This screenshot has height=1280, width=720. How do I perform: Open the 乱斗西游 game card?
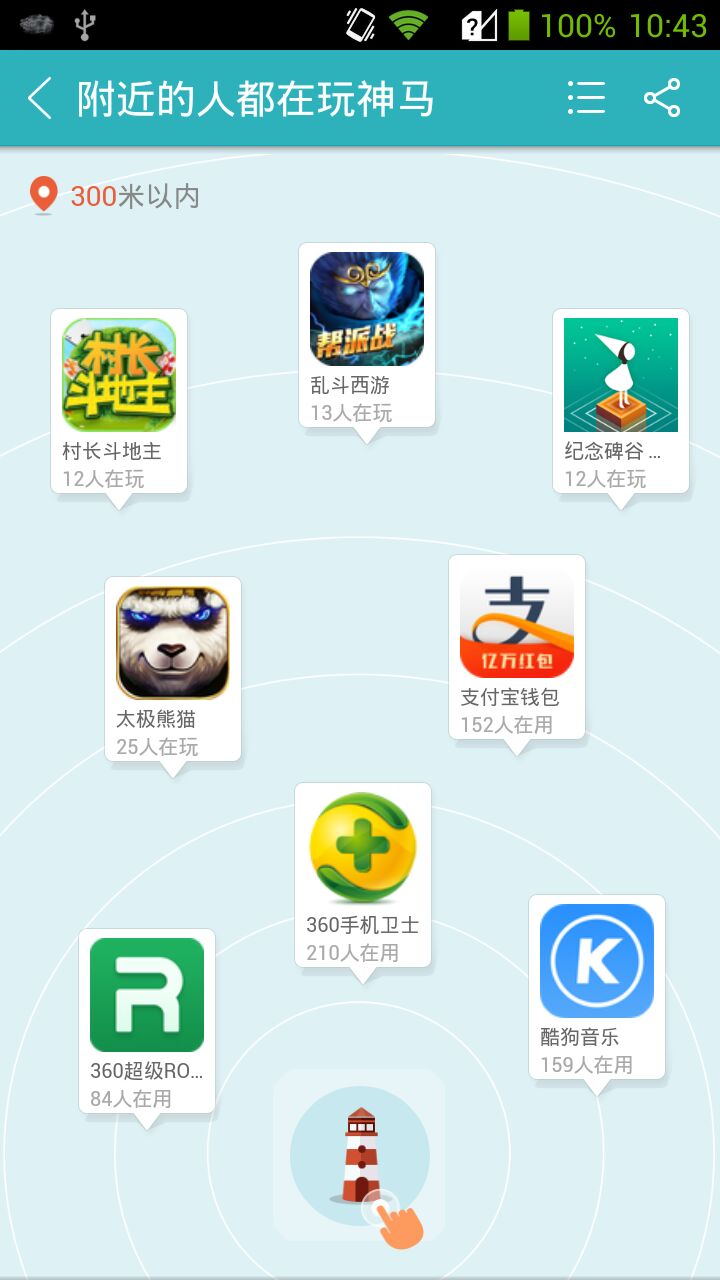(367, 335)
